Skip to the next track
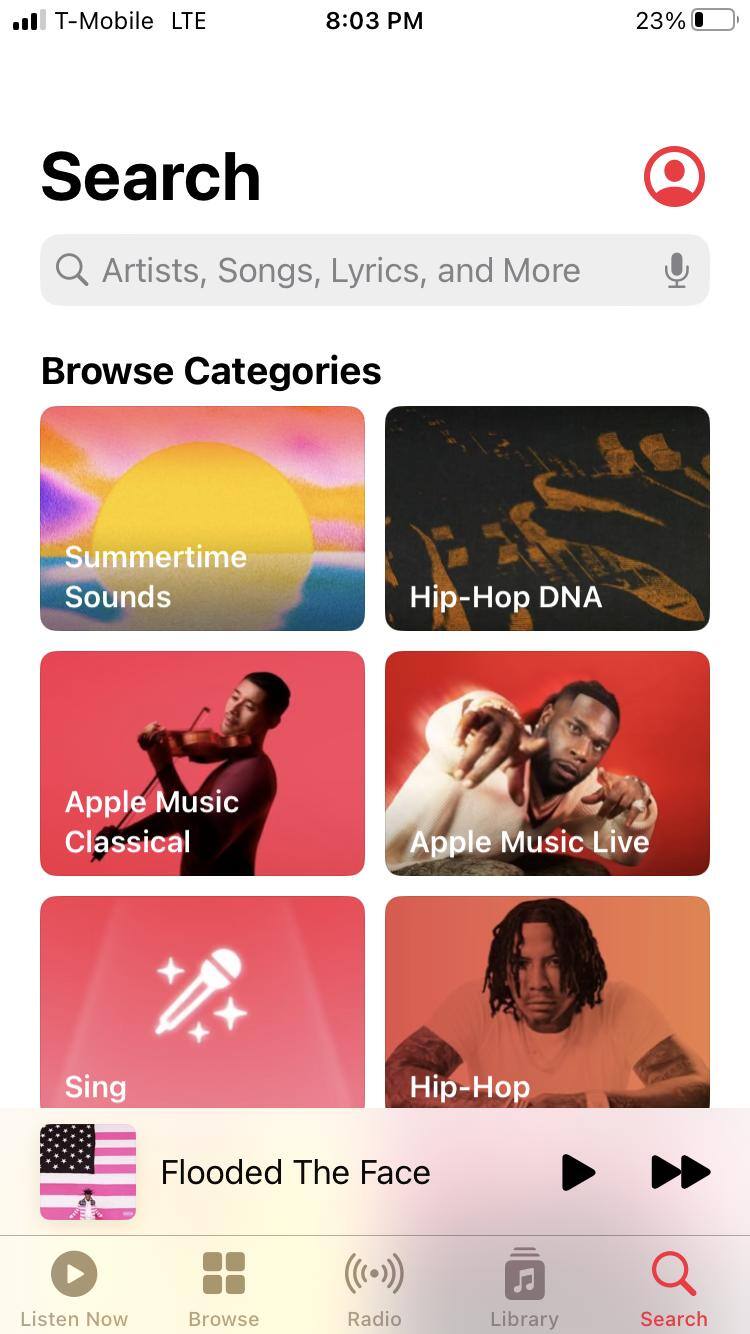750x1334 pixels. [x=680, y=1172]
